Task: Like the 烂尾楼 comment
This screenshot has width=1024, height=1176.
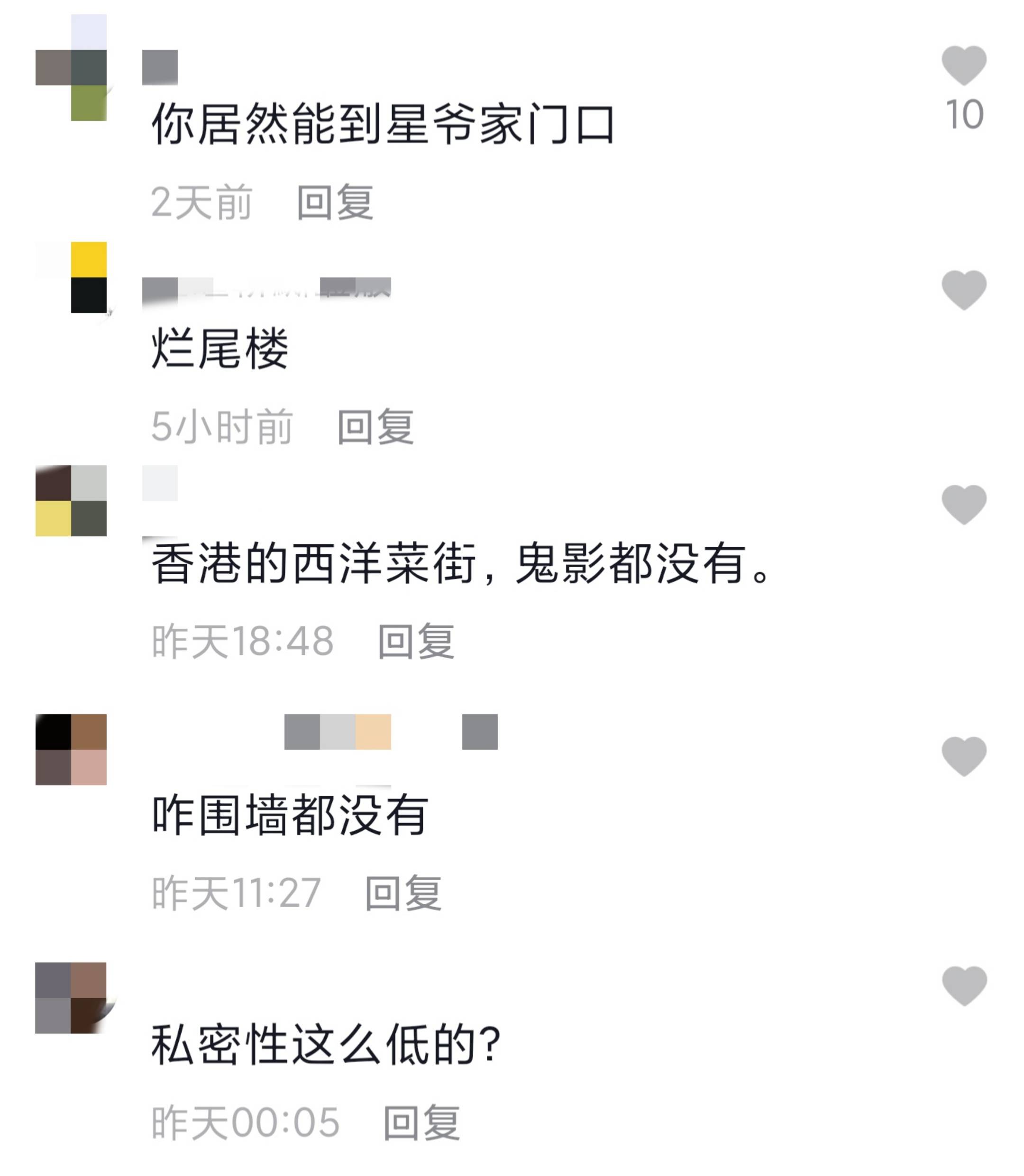Action: pyautogui.click(x=963, y=290)
